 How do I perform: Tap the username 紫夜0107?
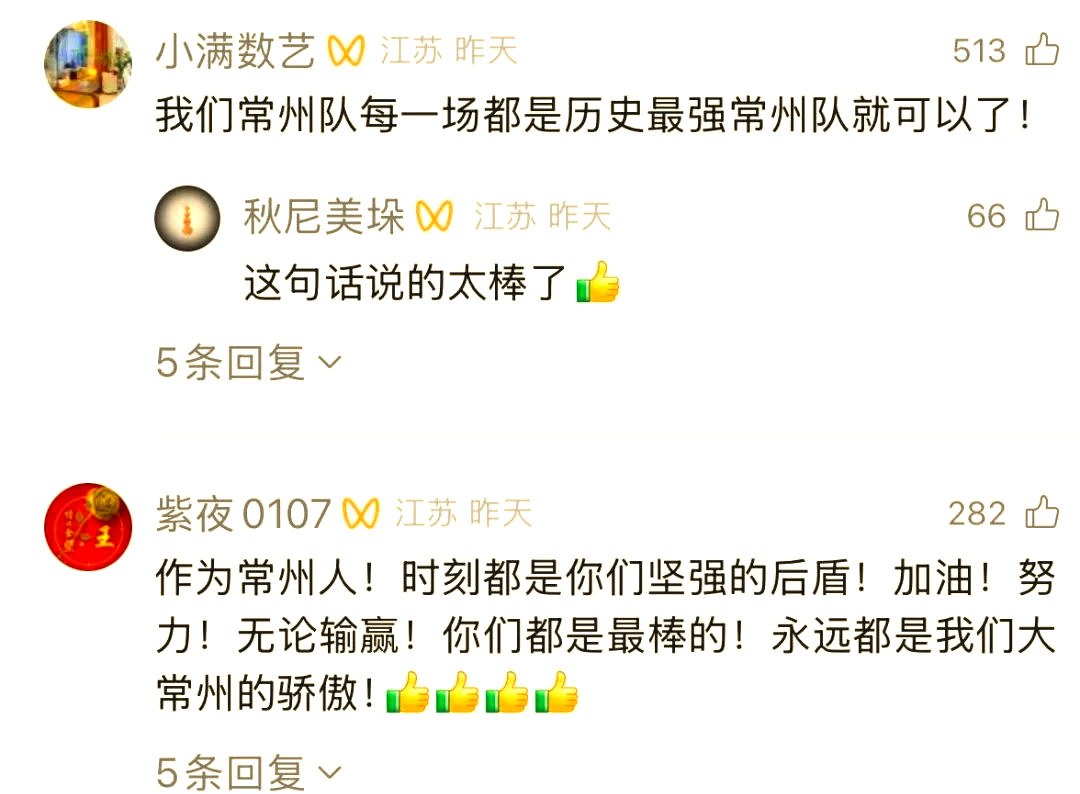[243, 514]
